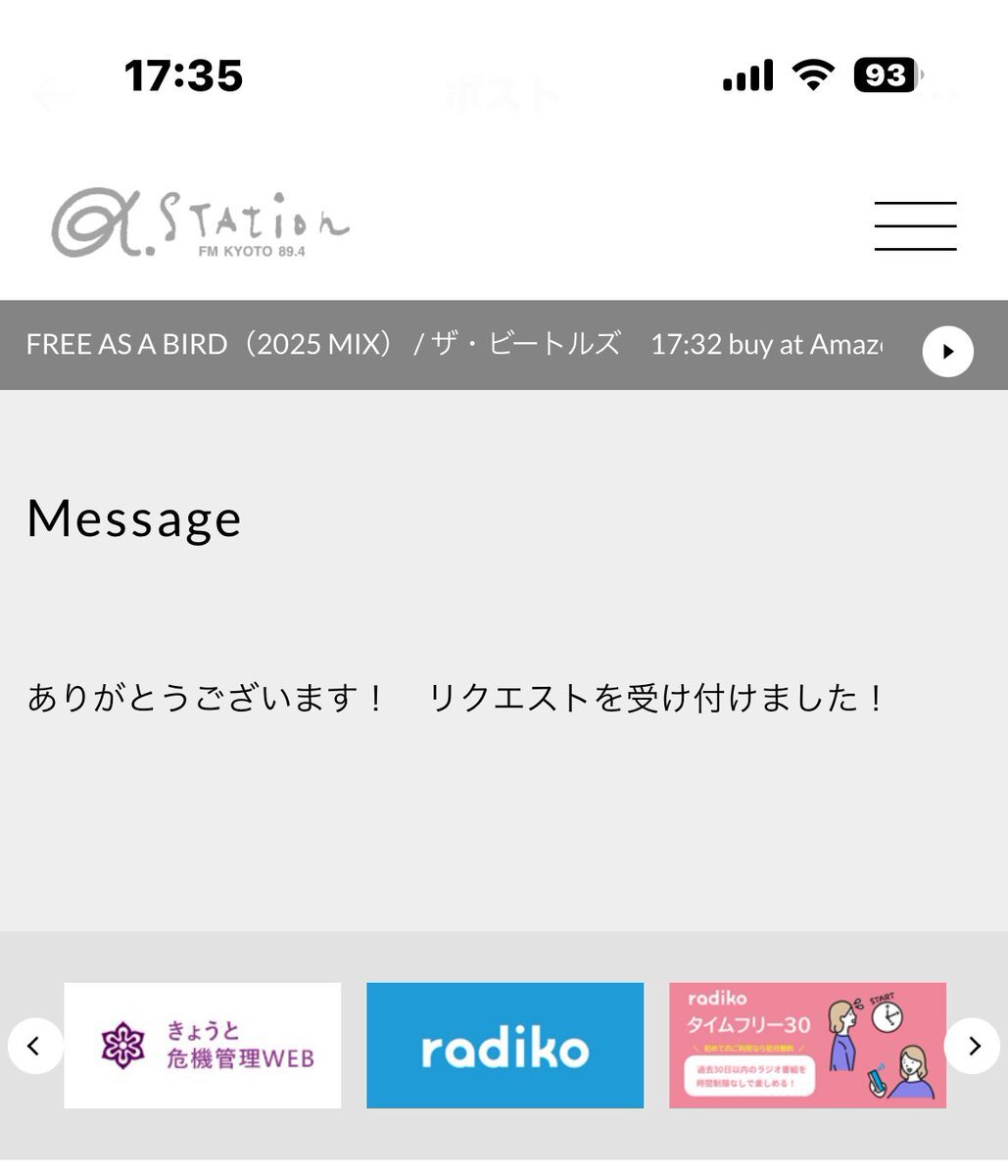The image size is (1008, 1176).
Task: Go to the α-Station home logo
Action: click(x=200, y=223)
